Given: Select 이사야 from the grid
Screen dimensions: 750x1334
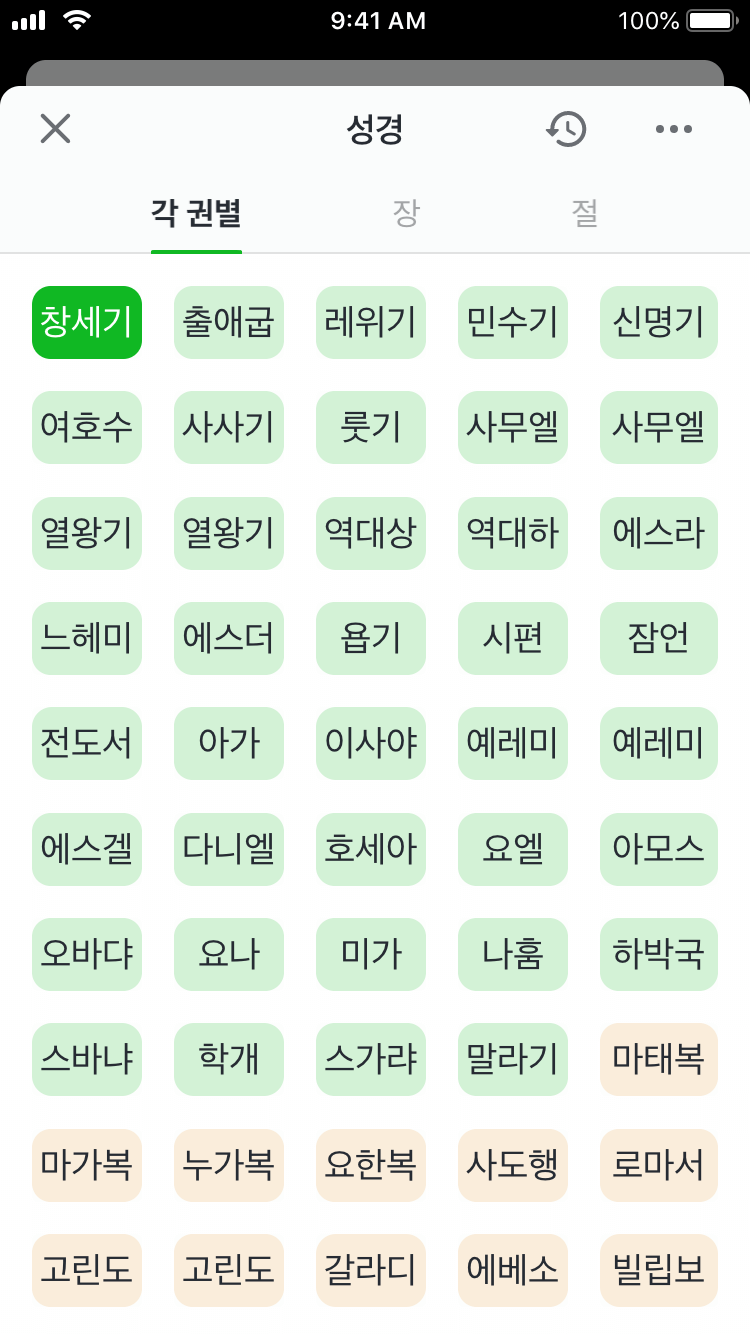Looking at the screenshot, I should coord(371,743).
